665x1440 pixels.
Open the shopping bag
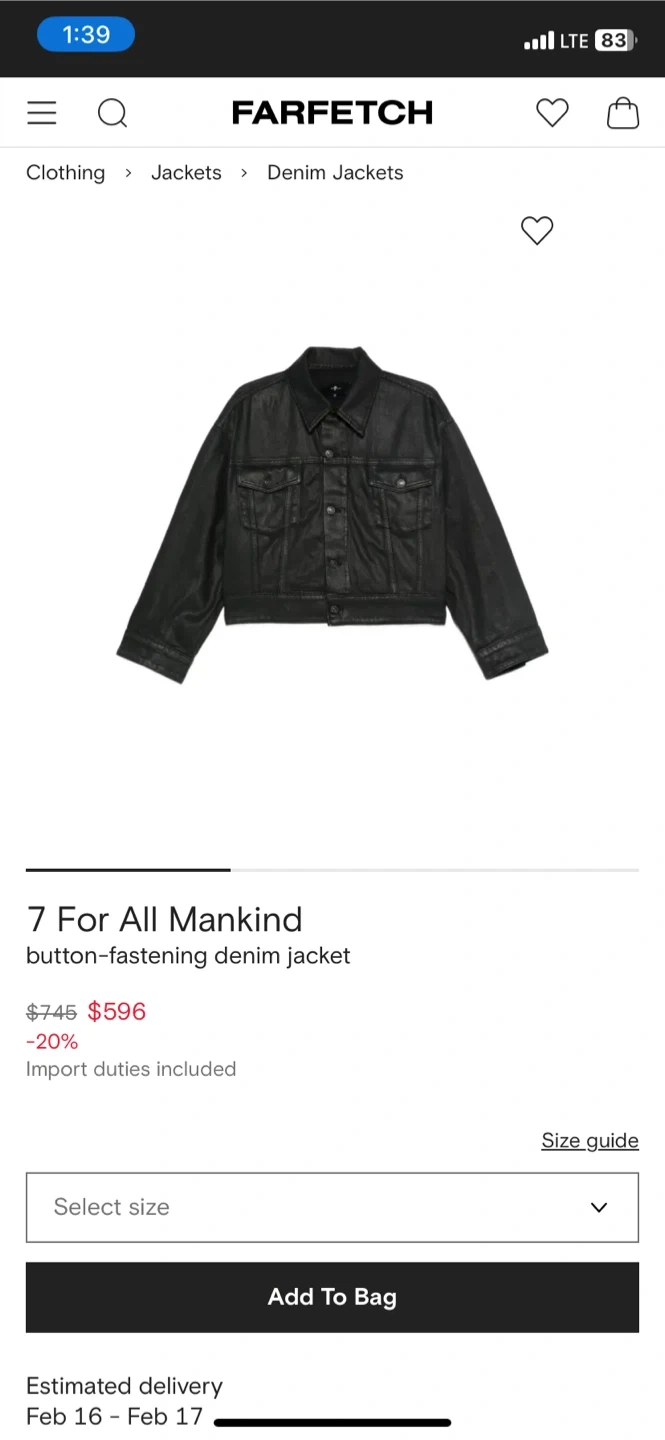click(x=622, y=113)
